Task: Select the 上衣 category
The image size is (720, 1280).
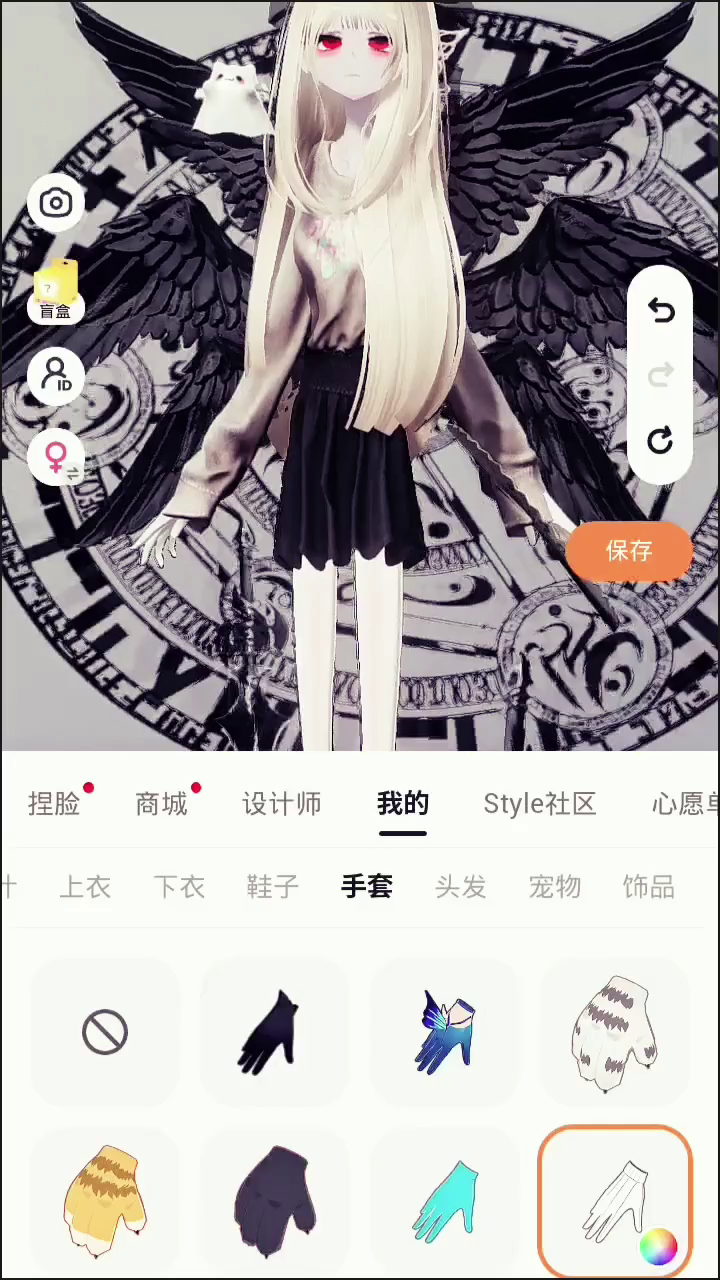Action: (x=85, y=887)
